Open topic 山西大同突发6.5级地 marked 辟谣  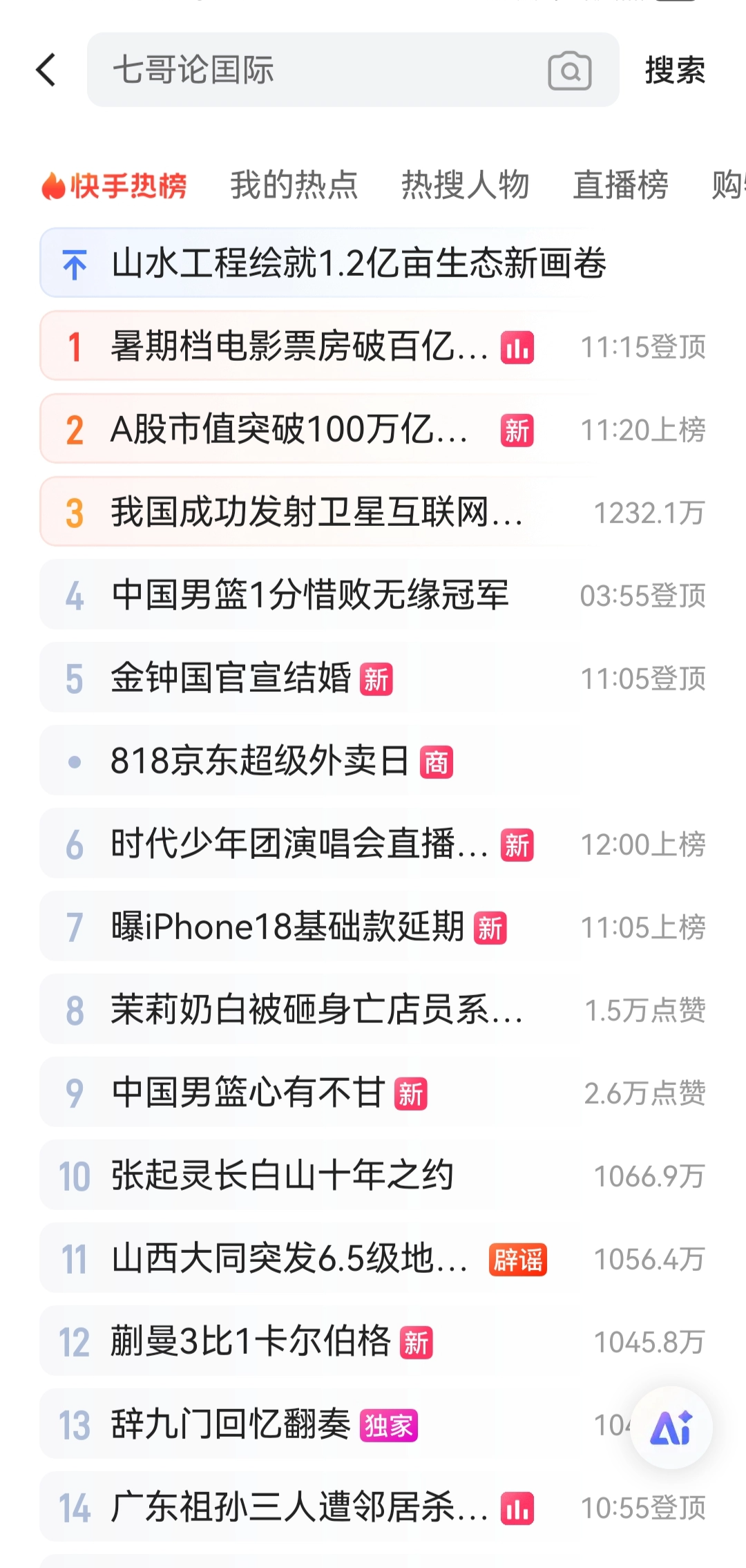point(373,1258)
